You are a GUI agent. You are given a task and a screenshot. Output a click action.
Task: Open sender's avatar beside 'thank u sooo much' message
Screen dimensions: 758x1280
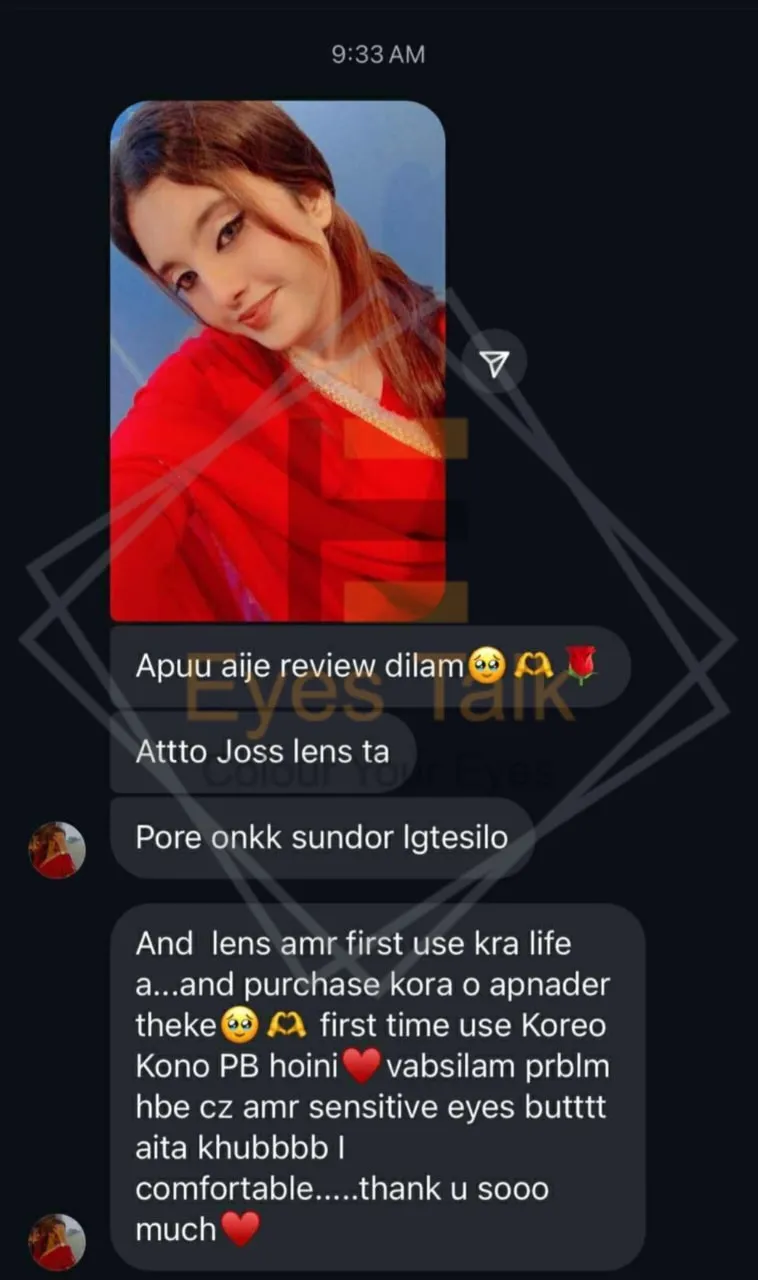click(x=57, y=1241)
